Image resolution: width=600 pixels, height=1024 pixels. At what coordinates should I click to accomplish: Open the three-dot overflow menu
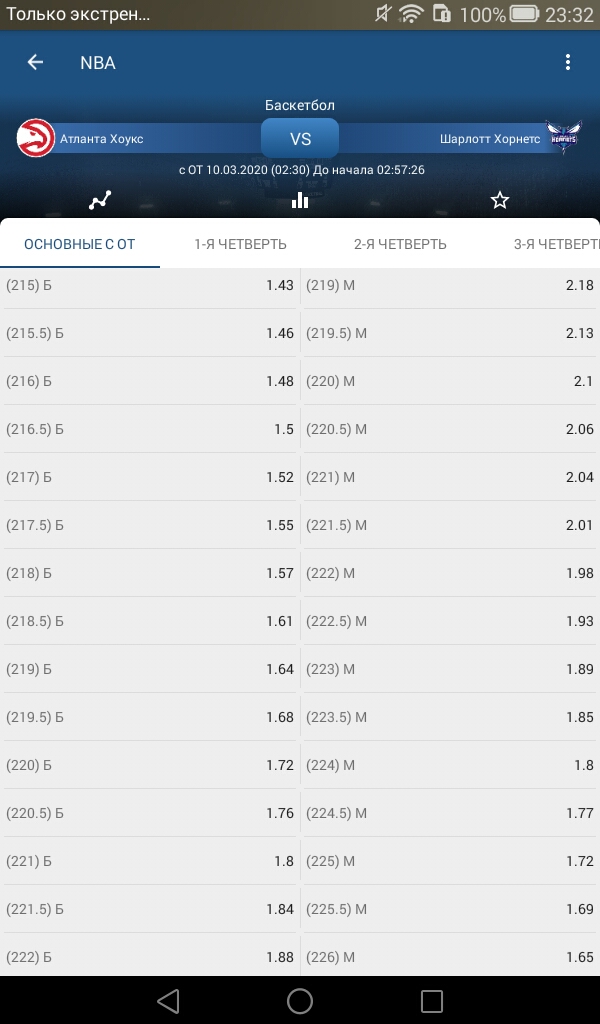point(567,62)
